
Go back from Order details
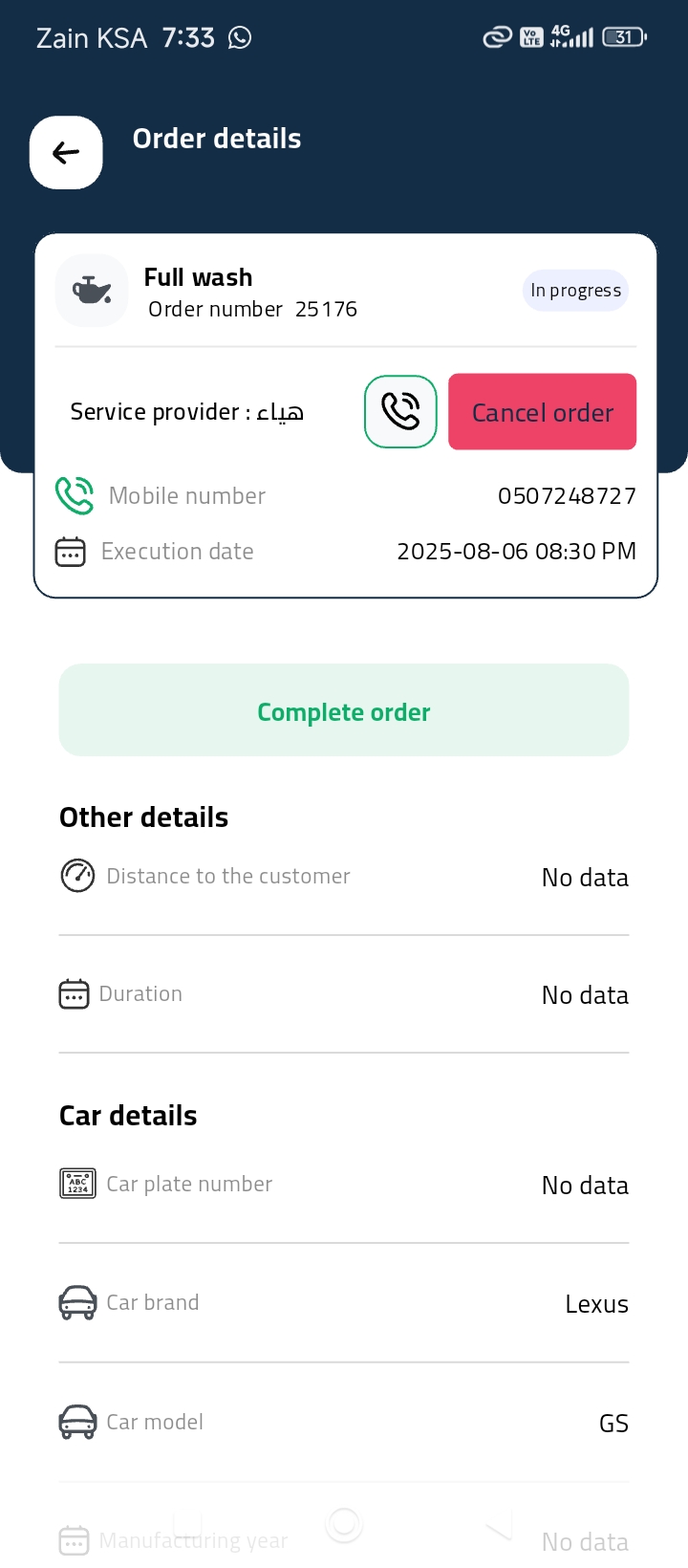(x=66, y=153)
